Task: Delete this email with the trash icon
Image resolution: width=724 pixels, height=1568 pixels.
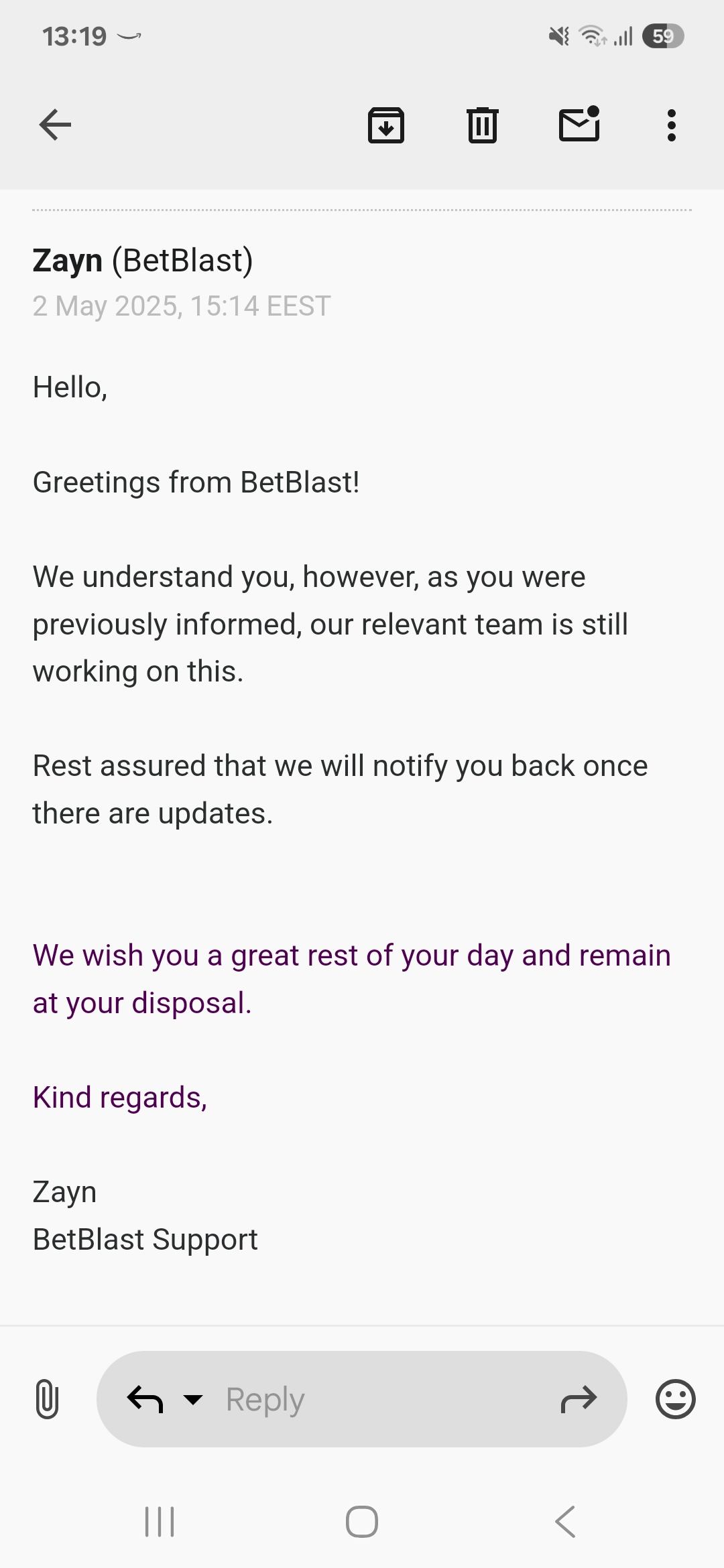Action: pyautogui.click(x=482, y=125)
